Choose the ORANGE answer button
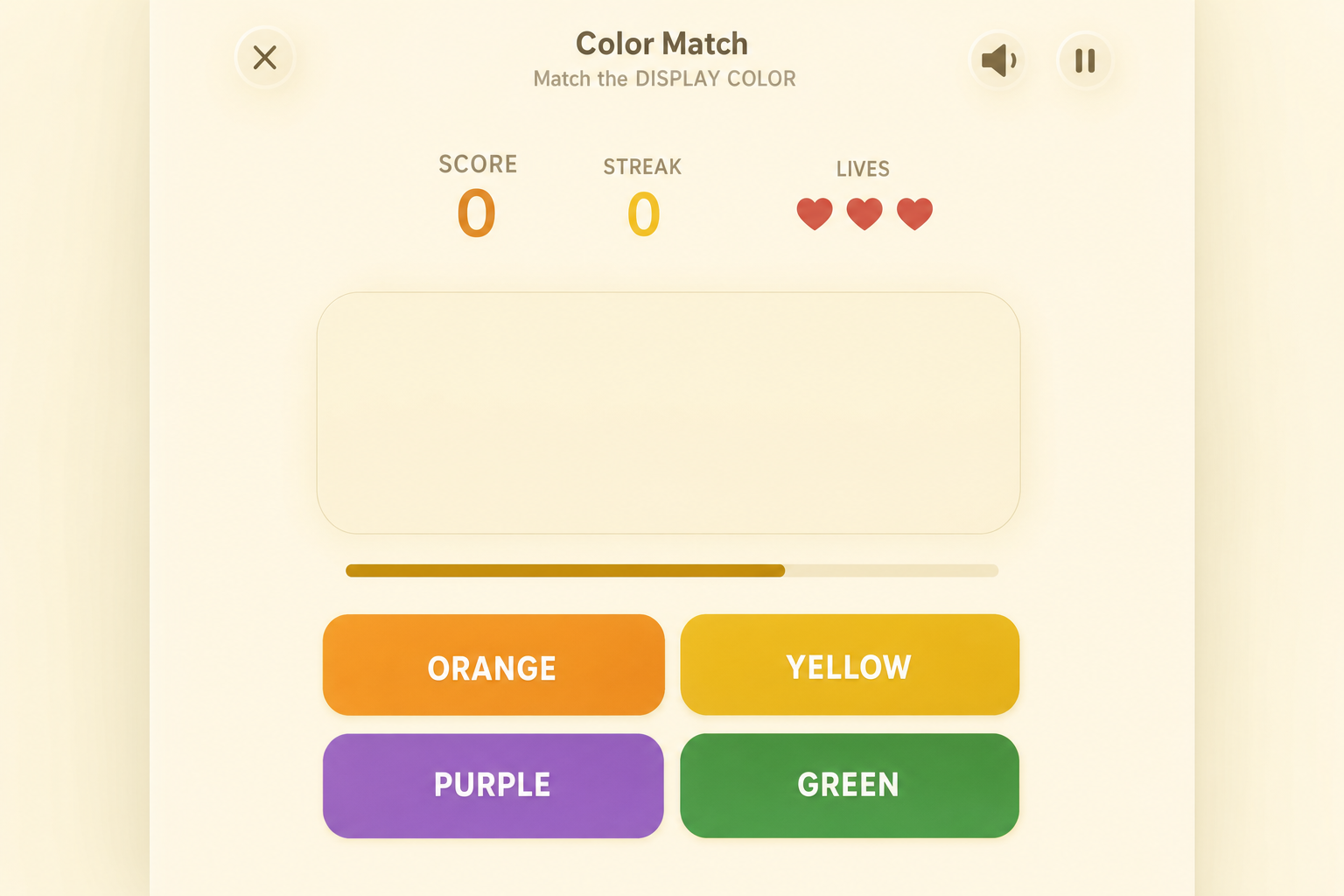Screen dimensions: 1344x896 pyautogui.click(x=493, y=665)
